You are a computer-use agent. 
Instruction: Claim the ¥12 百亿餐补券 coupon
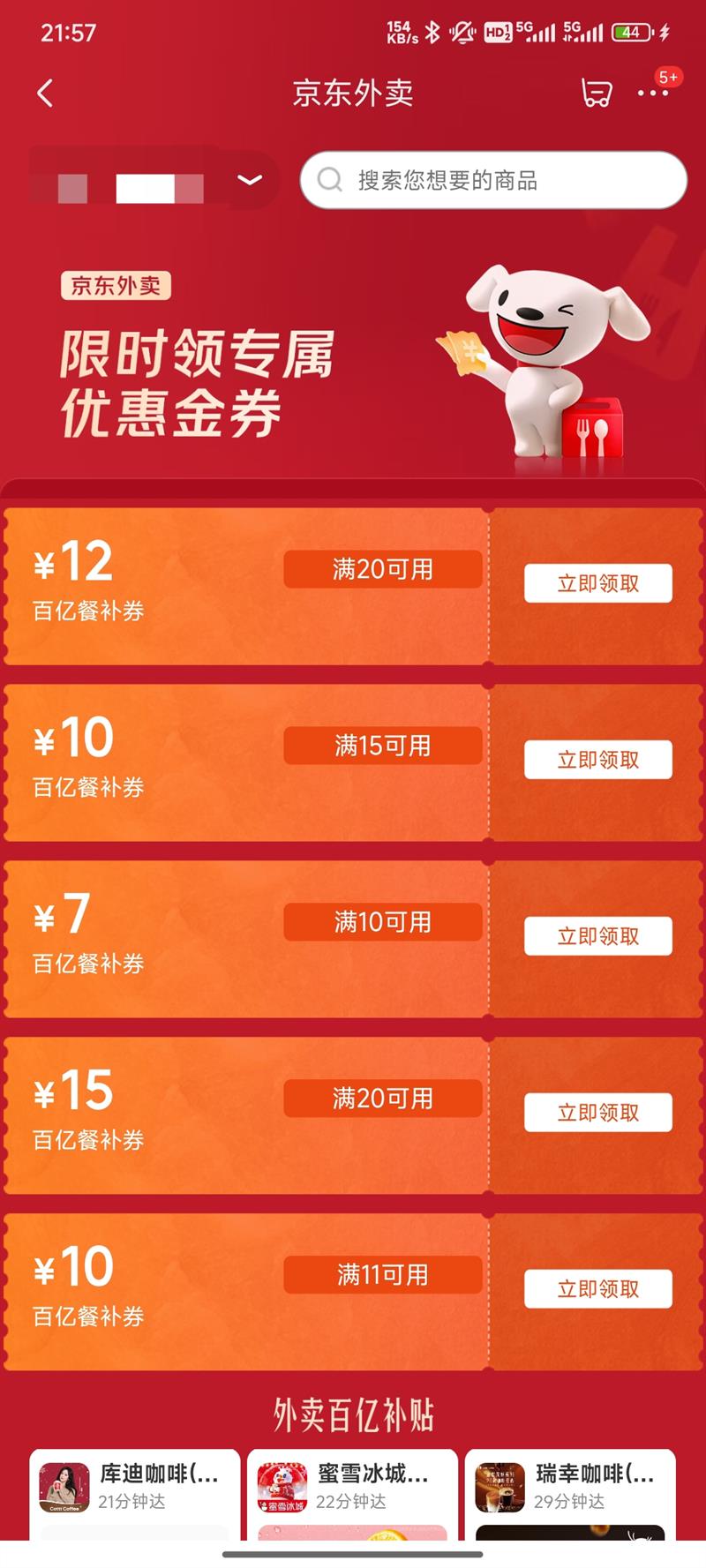pos(597,583)
